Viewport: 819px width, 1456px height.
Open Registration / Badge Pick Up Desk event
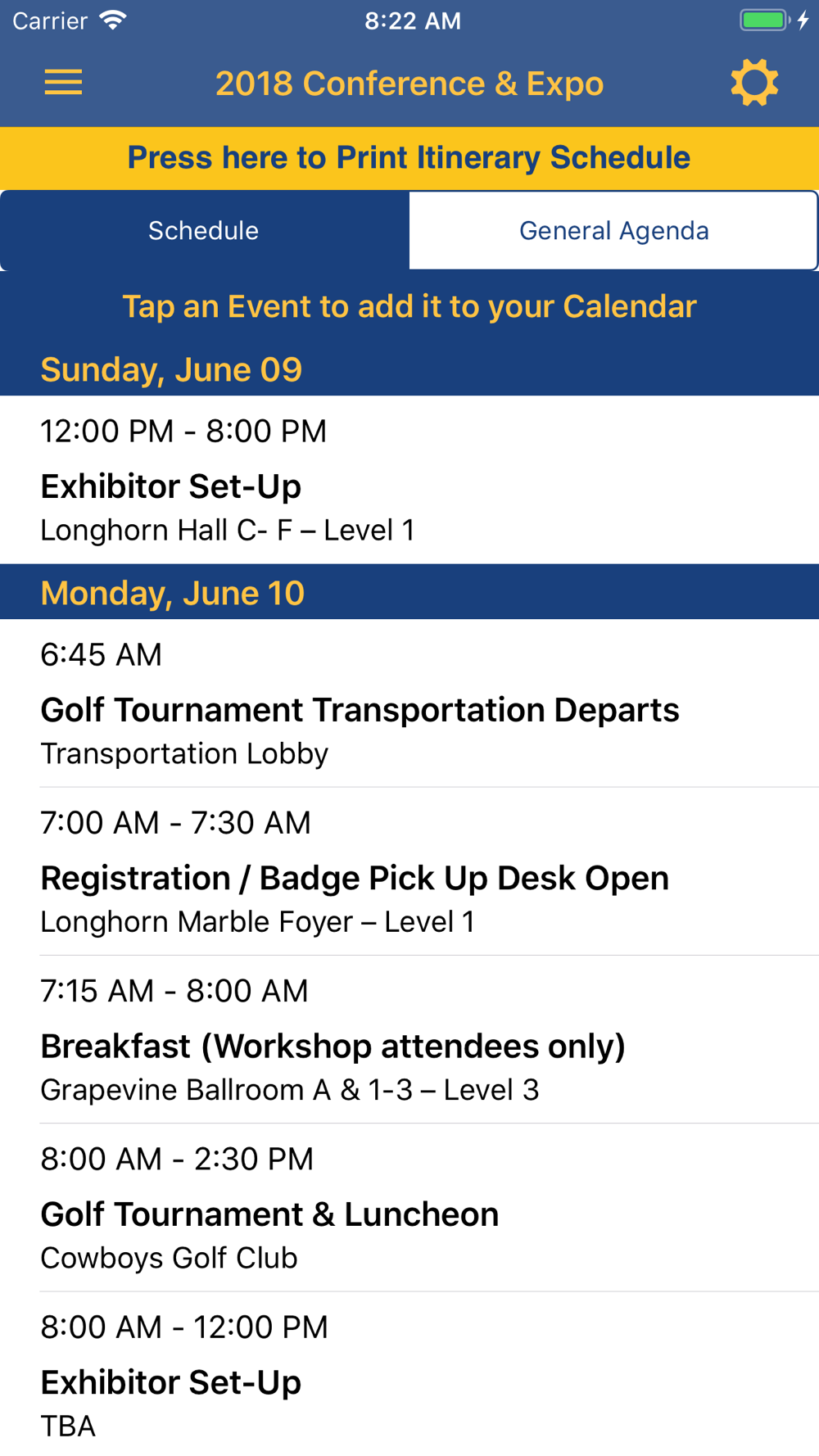click(x=409, y=871)
